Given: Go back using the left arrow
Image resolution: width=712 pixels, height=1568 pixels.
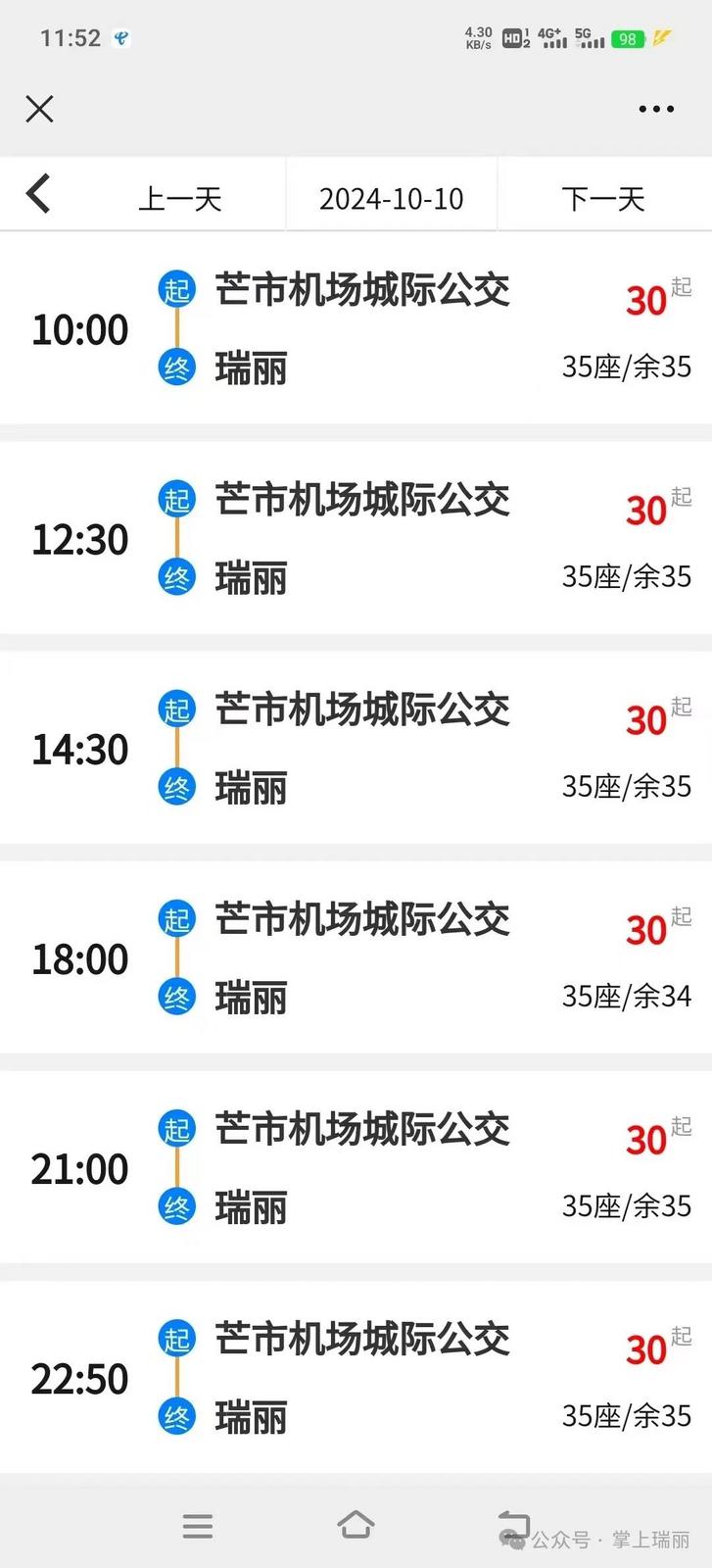Looking at the screenshot, I should point(39,194).
